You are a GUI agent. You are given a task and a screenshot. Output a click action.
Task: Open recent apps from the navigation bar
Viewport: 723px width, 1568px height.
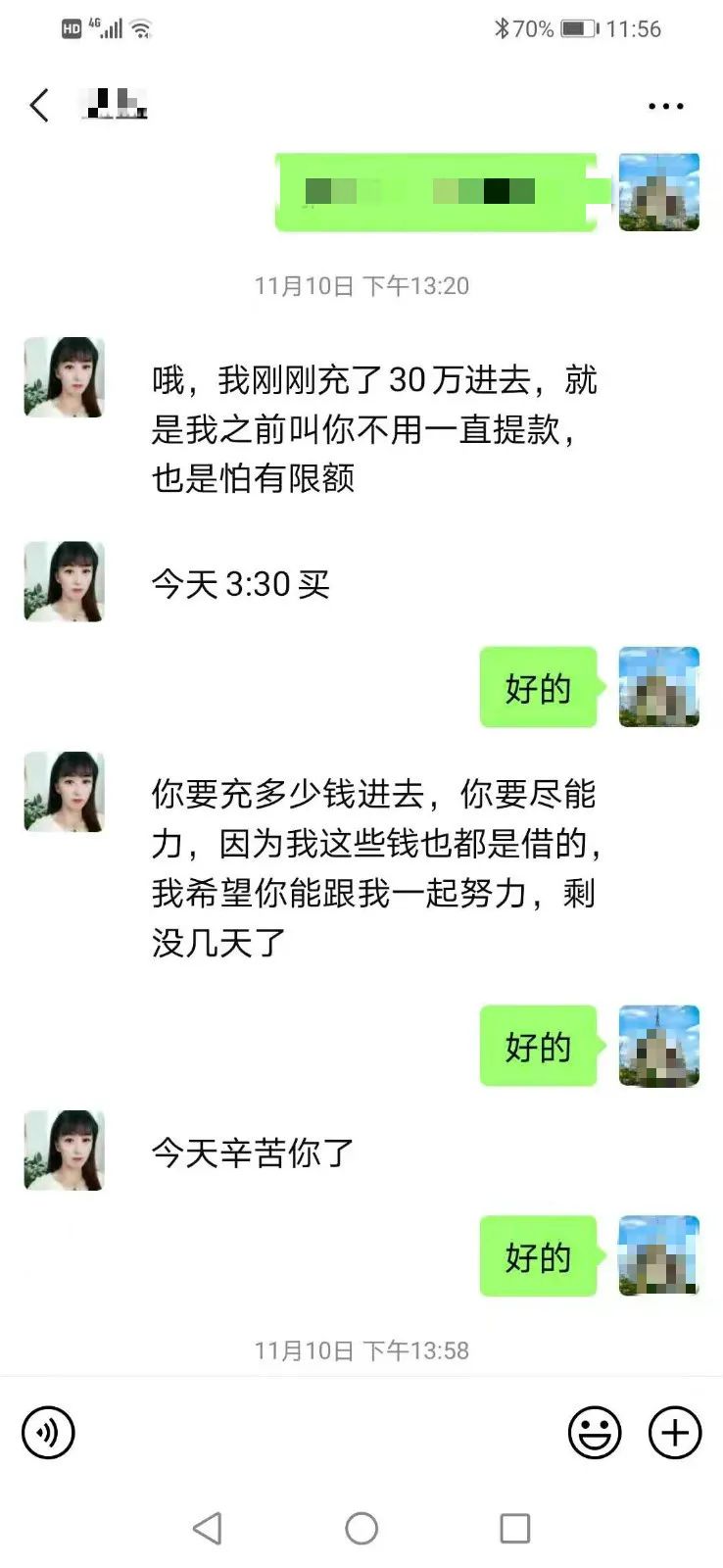(x=515, y=1528)
